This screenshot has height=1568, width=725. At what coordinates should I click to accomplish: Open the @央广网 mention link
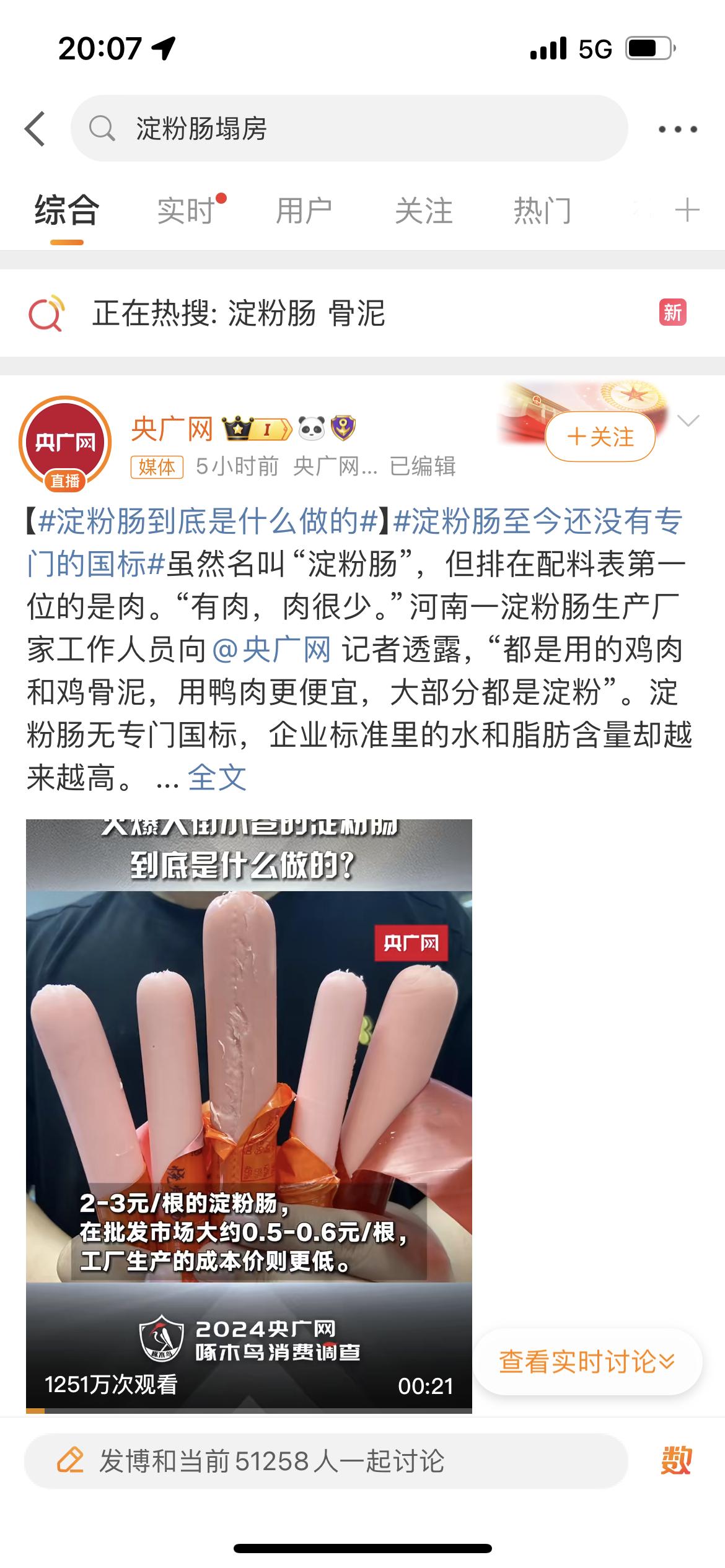click(271, 650)
